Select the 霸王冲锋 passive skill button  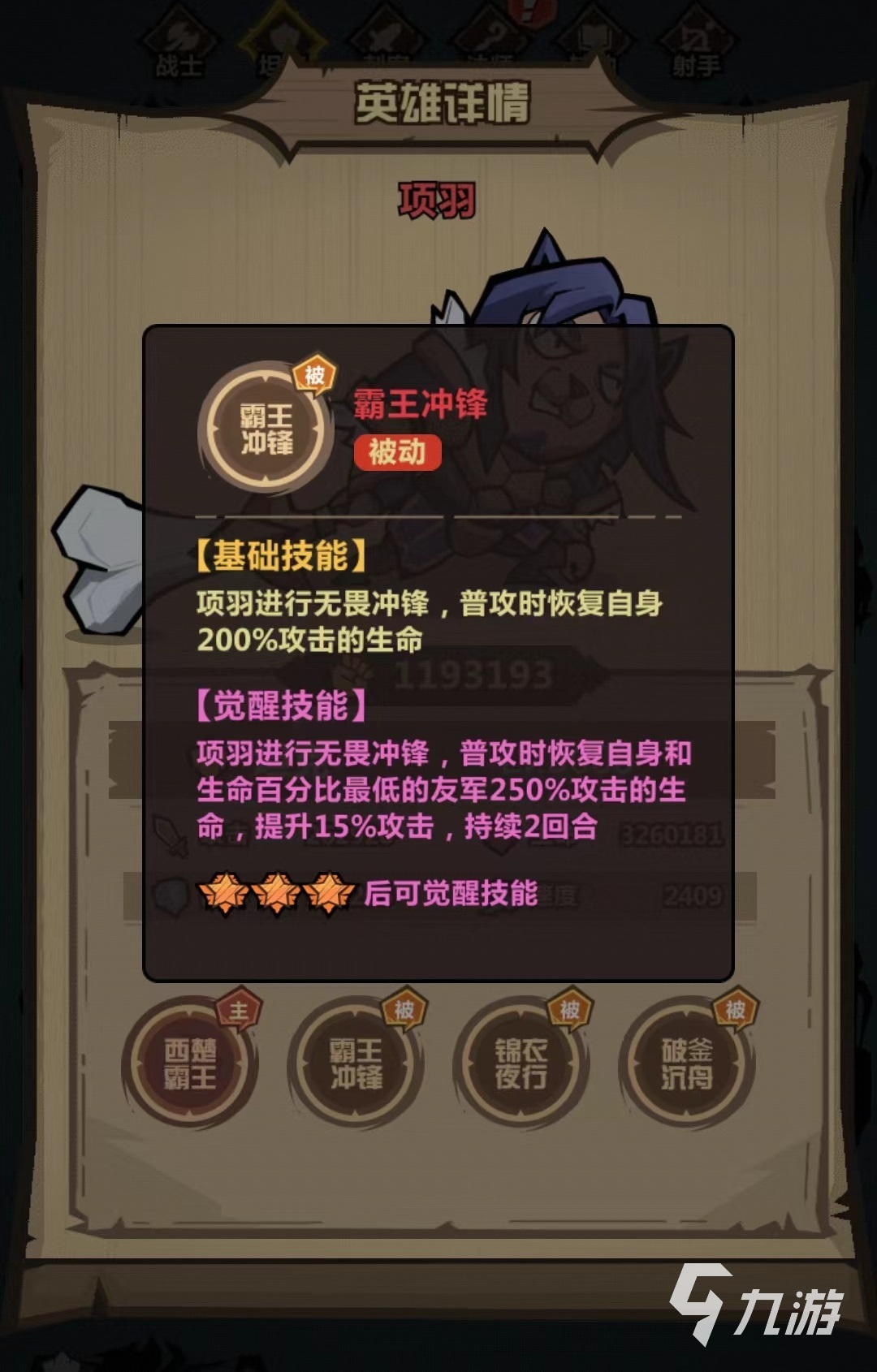tap(356, 1064)
